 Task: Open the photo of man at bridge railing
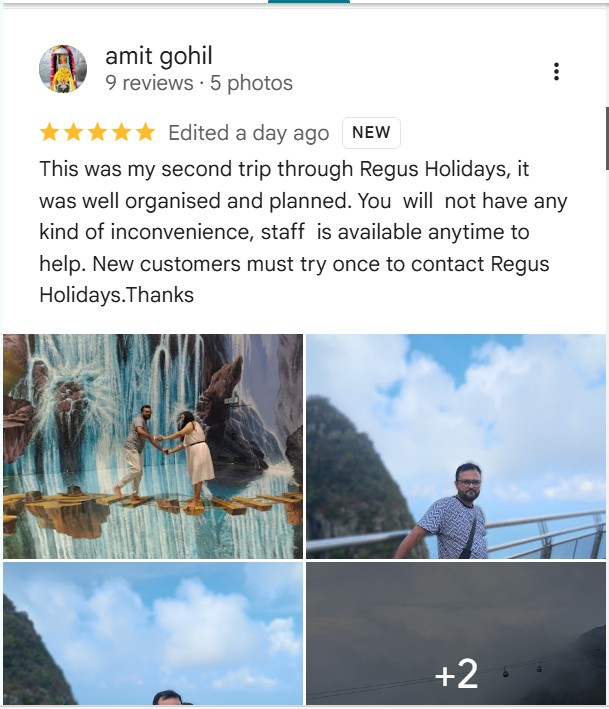456,446
